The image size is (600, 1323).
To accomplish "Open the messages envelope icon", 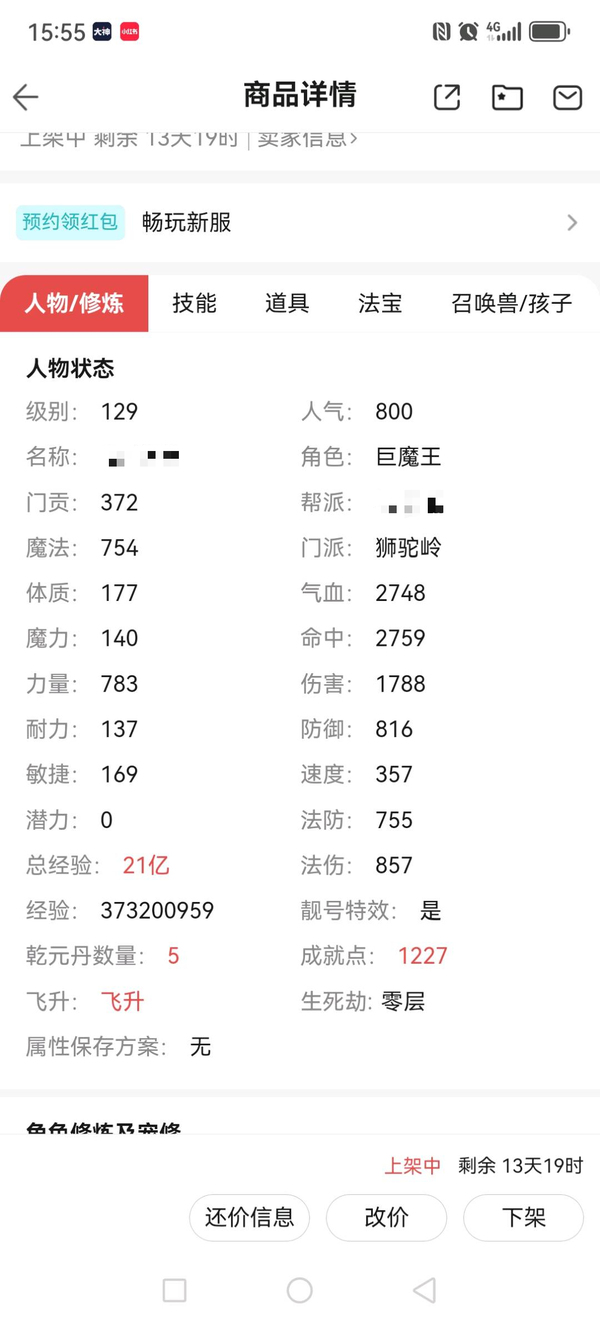I will point(567,97).
